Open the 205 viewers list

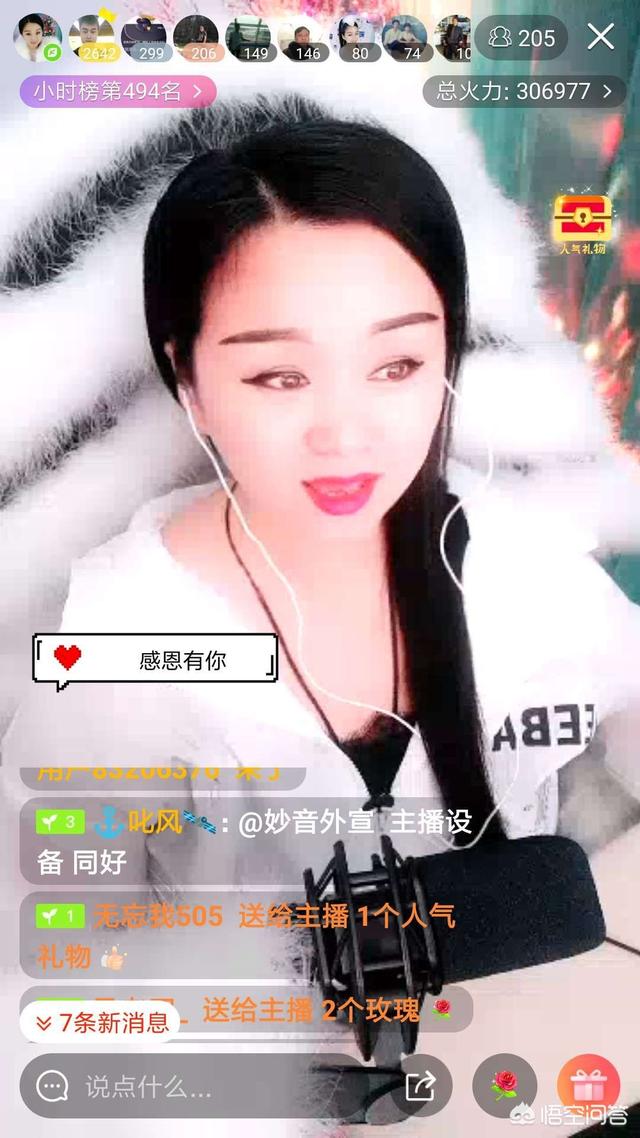[x=521, y=38]
